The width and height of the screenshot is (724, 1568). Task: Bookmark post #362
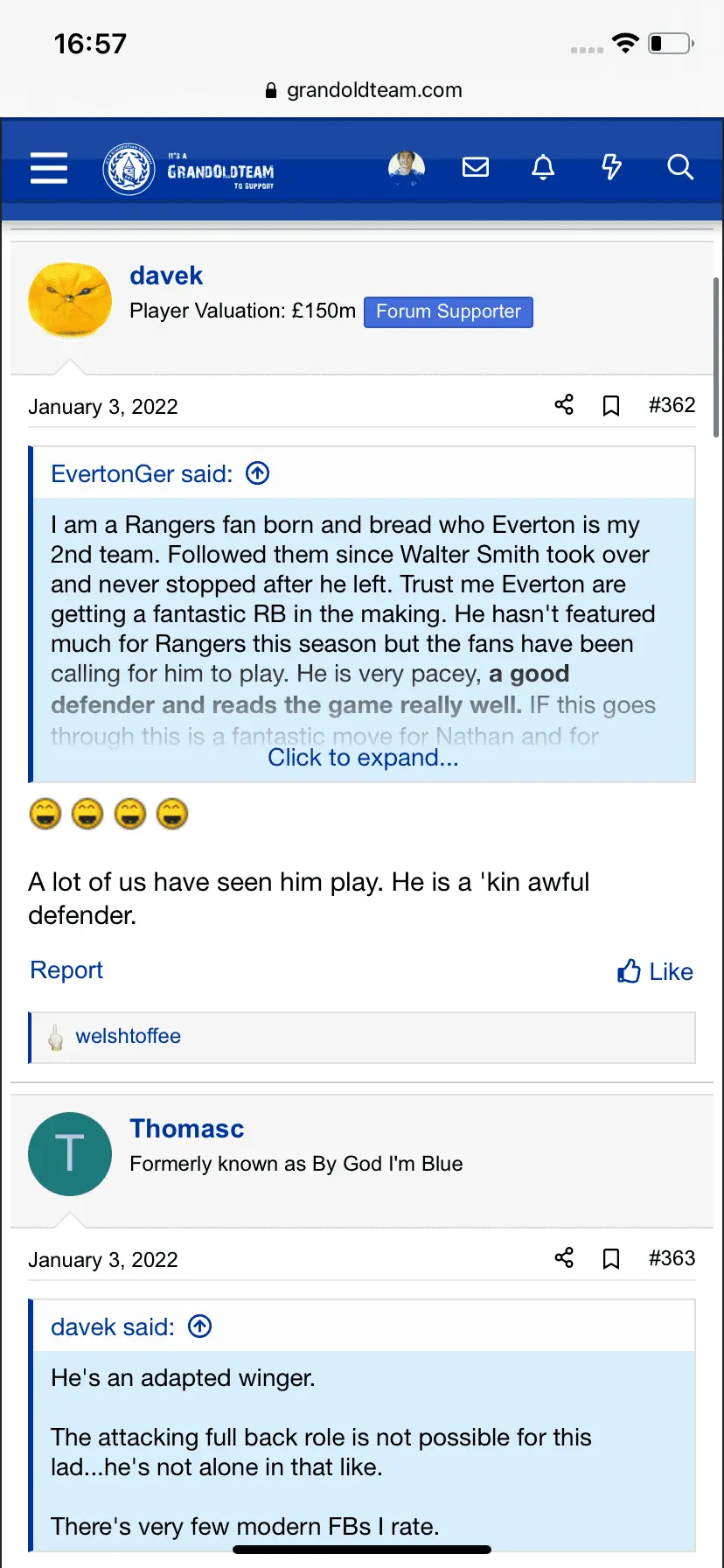pos(611,406)
